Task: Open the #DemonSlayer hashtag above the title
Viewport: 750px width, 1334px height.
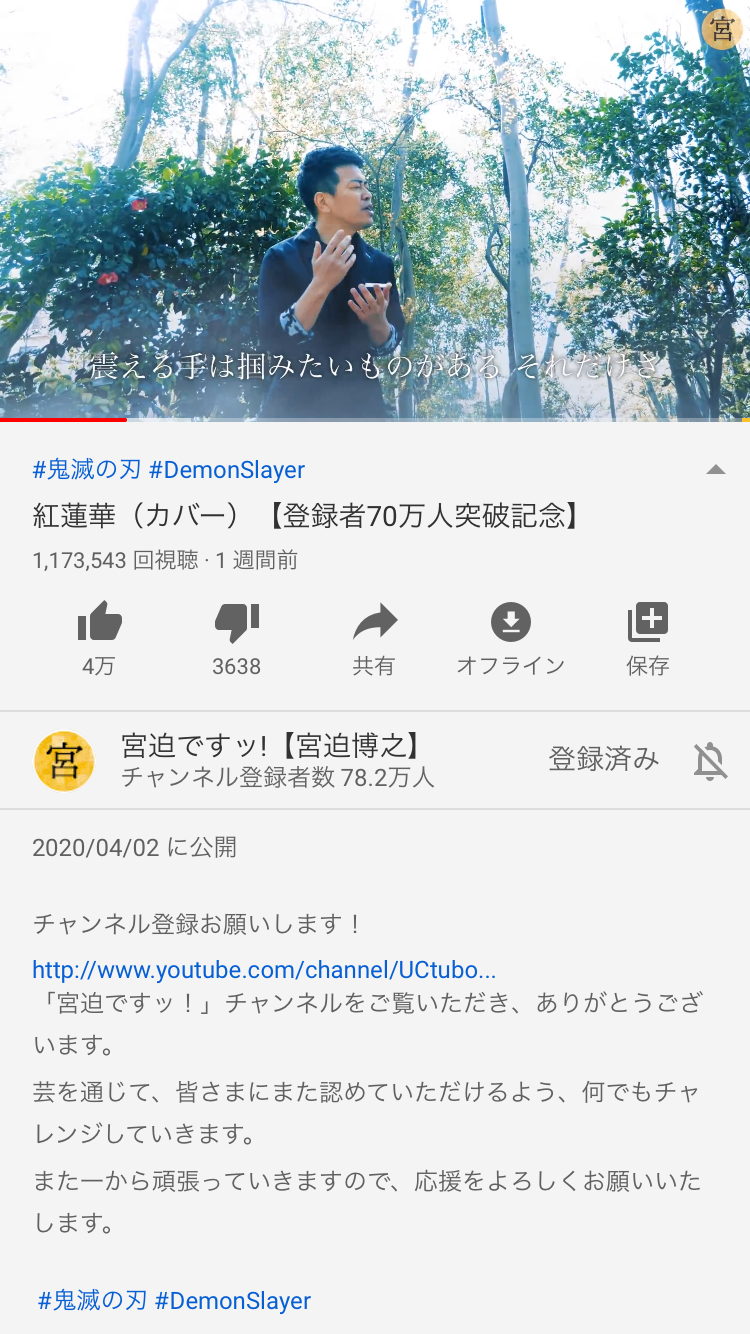Action: 227,470
